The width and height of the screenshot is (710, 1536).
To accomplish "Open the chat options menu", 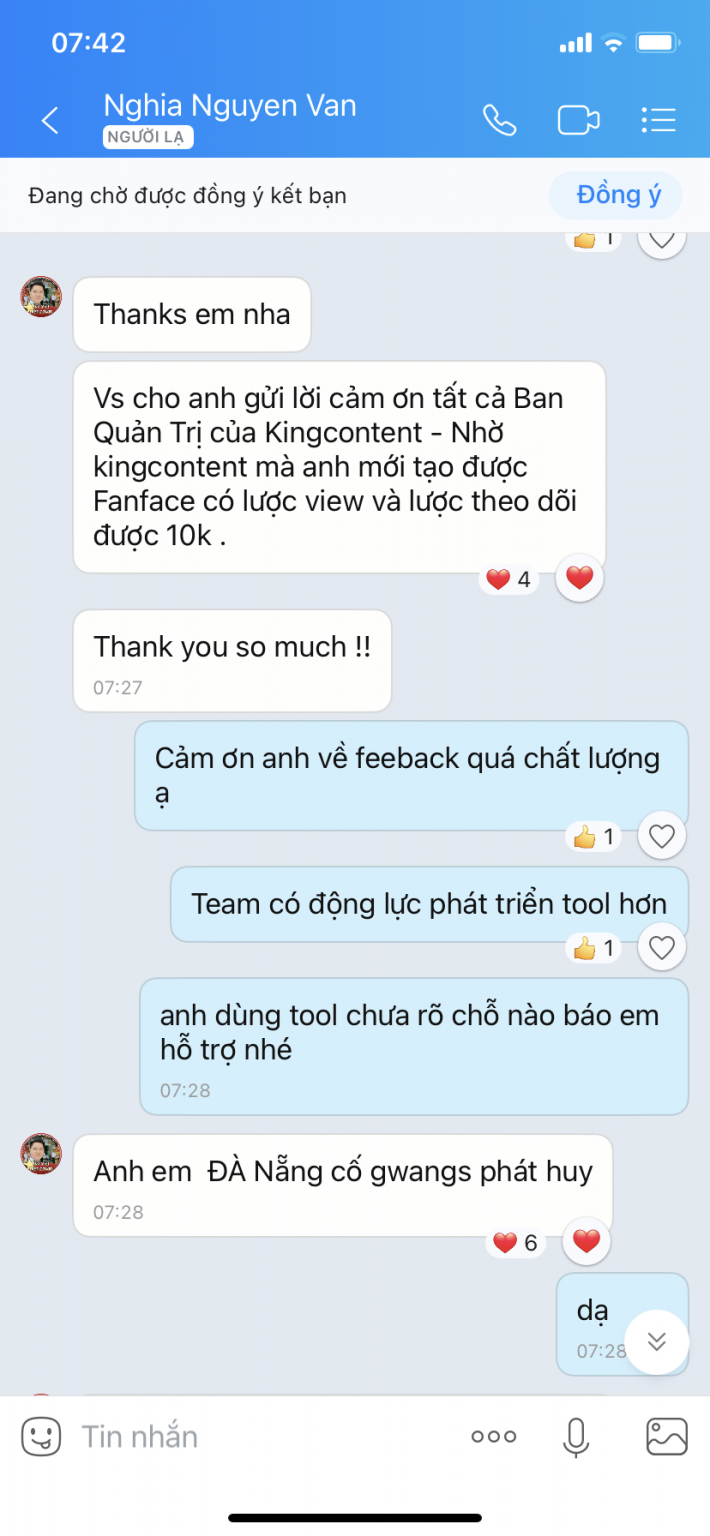I will pyautogui.click(x=658, y=120).
